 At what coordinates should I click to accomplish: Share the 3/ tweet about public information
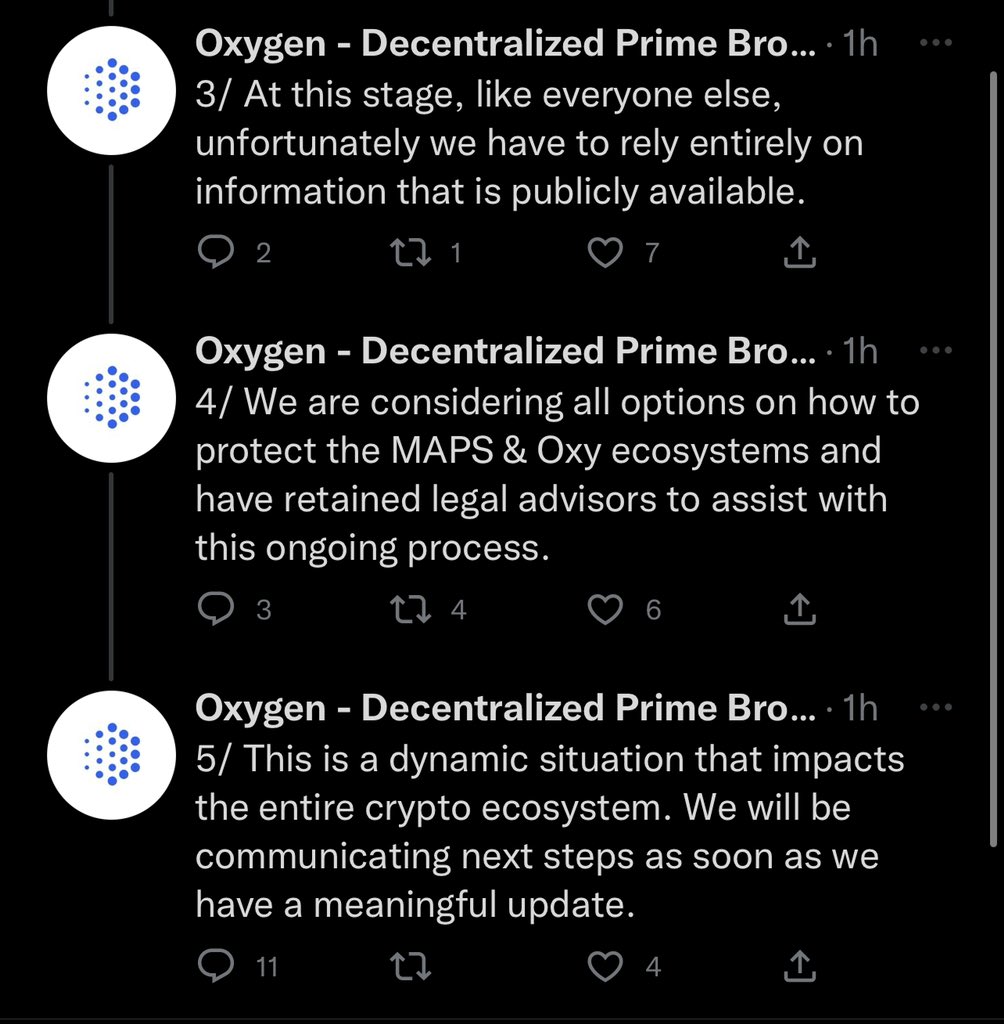pos(797,254)
